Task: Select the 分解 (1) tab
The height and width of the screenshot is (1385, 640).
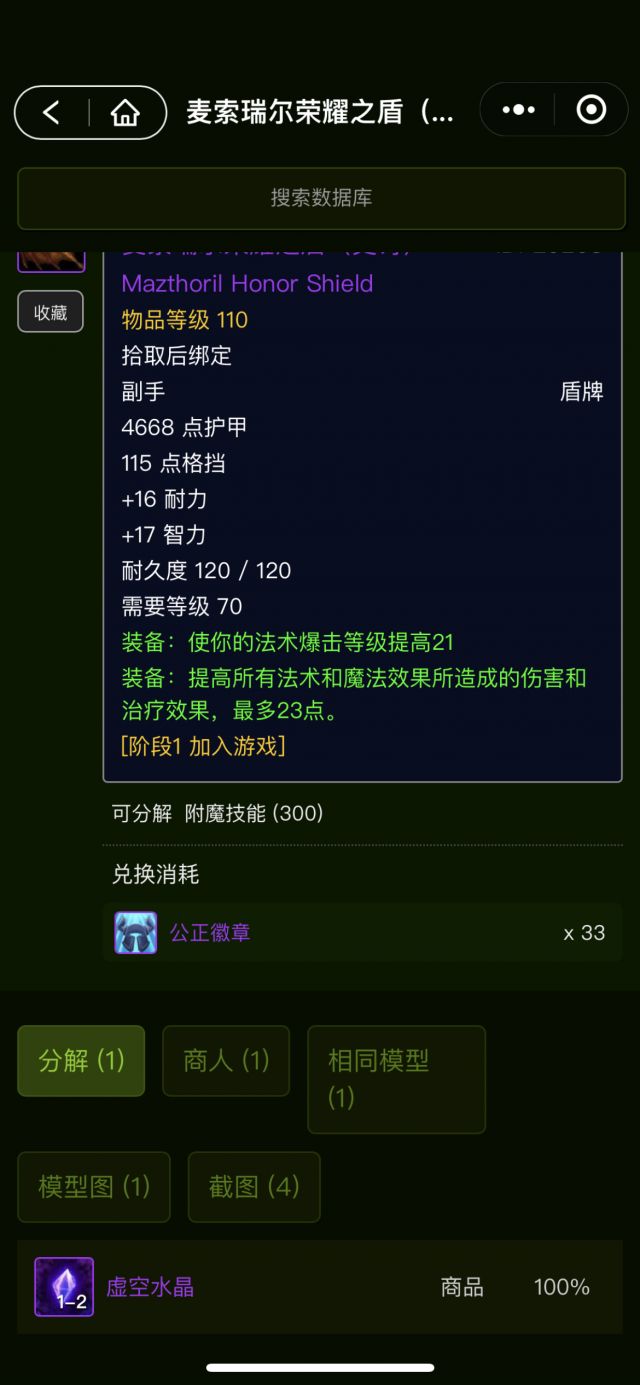Action: pyautogui.click(x=81, y=1060)
